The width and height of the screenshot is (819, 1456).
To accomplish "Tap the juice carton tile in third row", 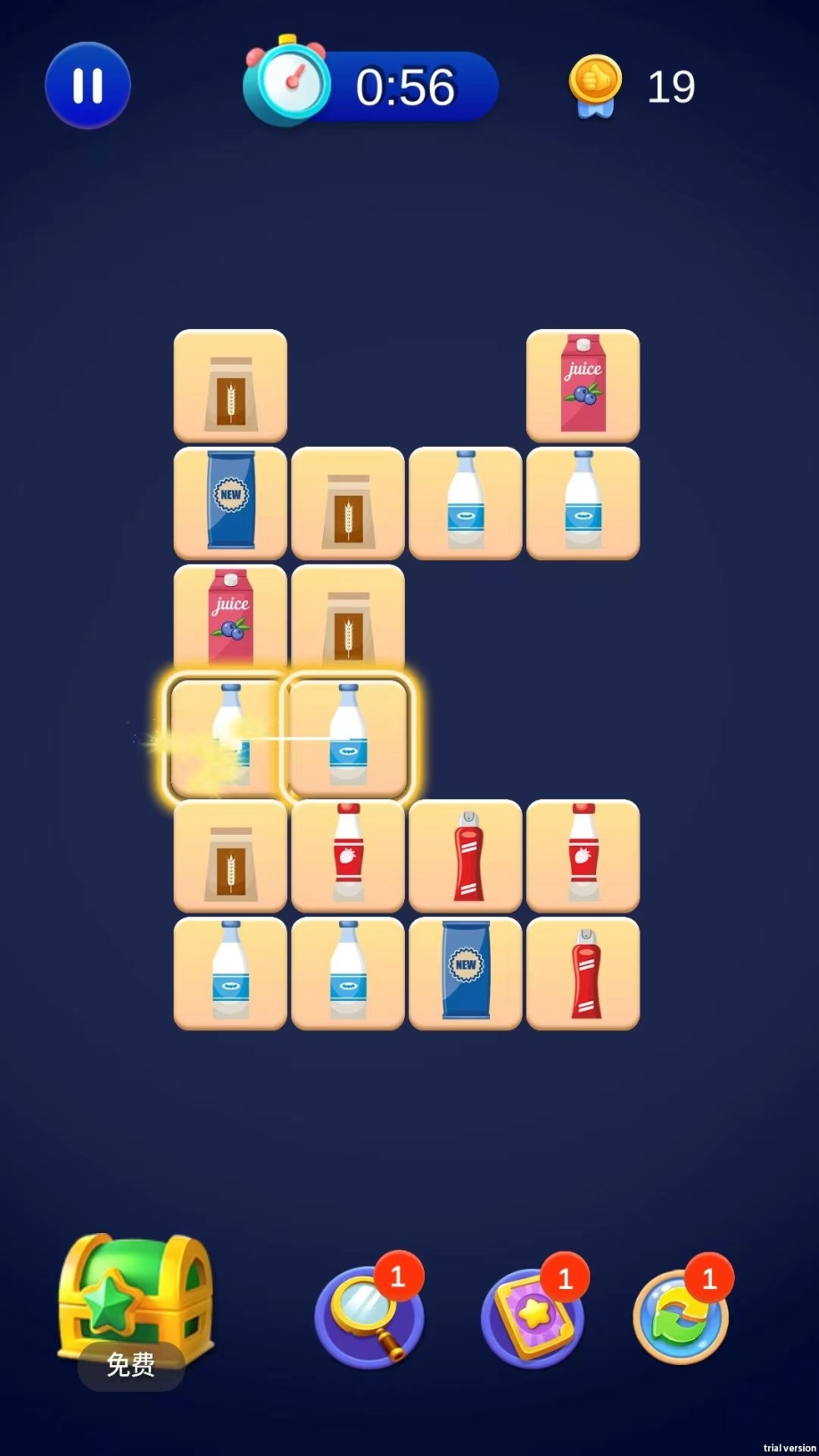I will tap(230, 617).
